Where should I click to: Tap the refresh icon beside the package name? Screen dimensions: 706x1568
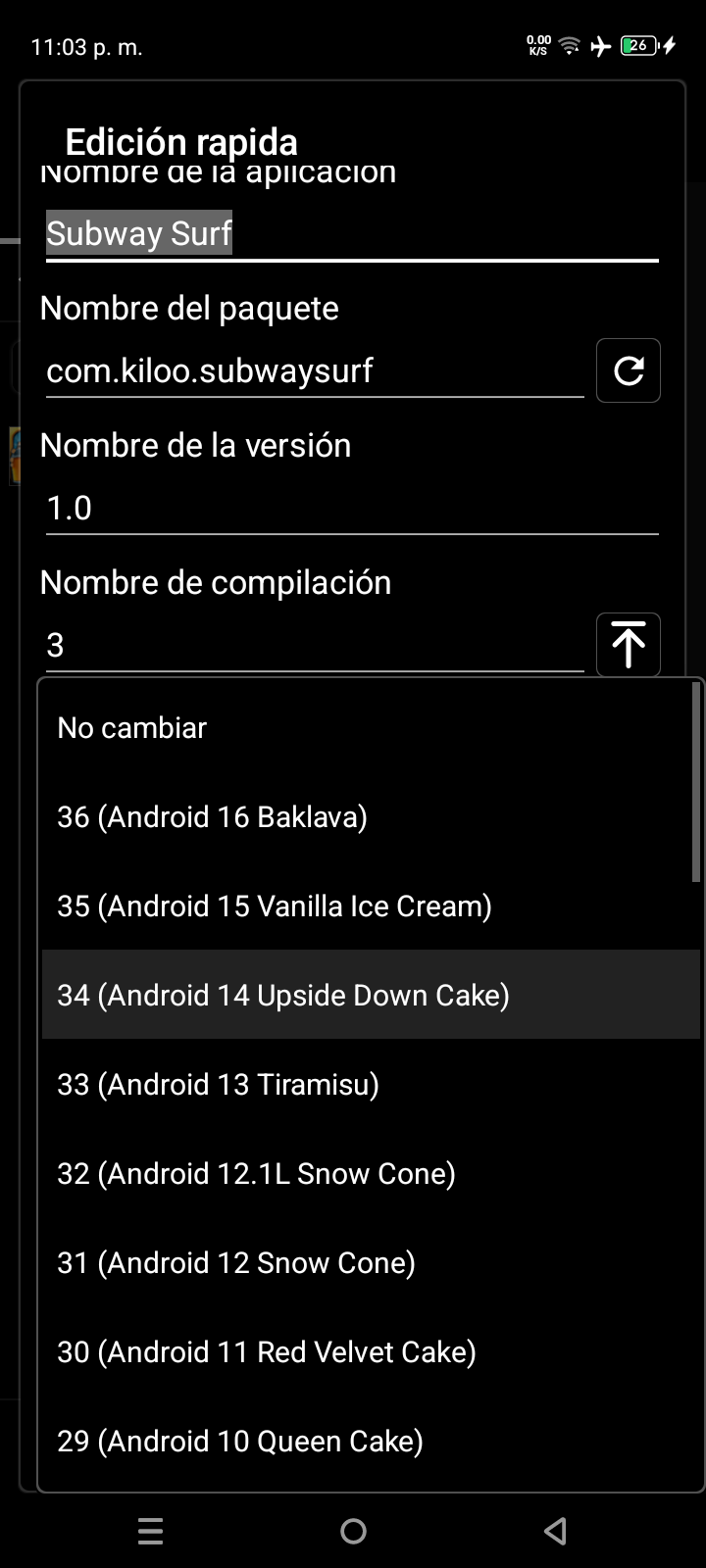click(629, 370)
